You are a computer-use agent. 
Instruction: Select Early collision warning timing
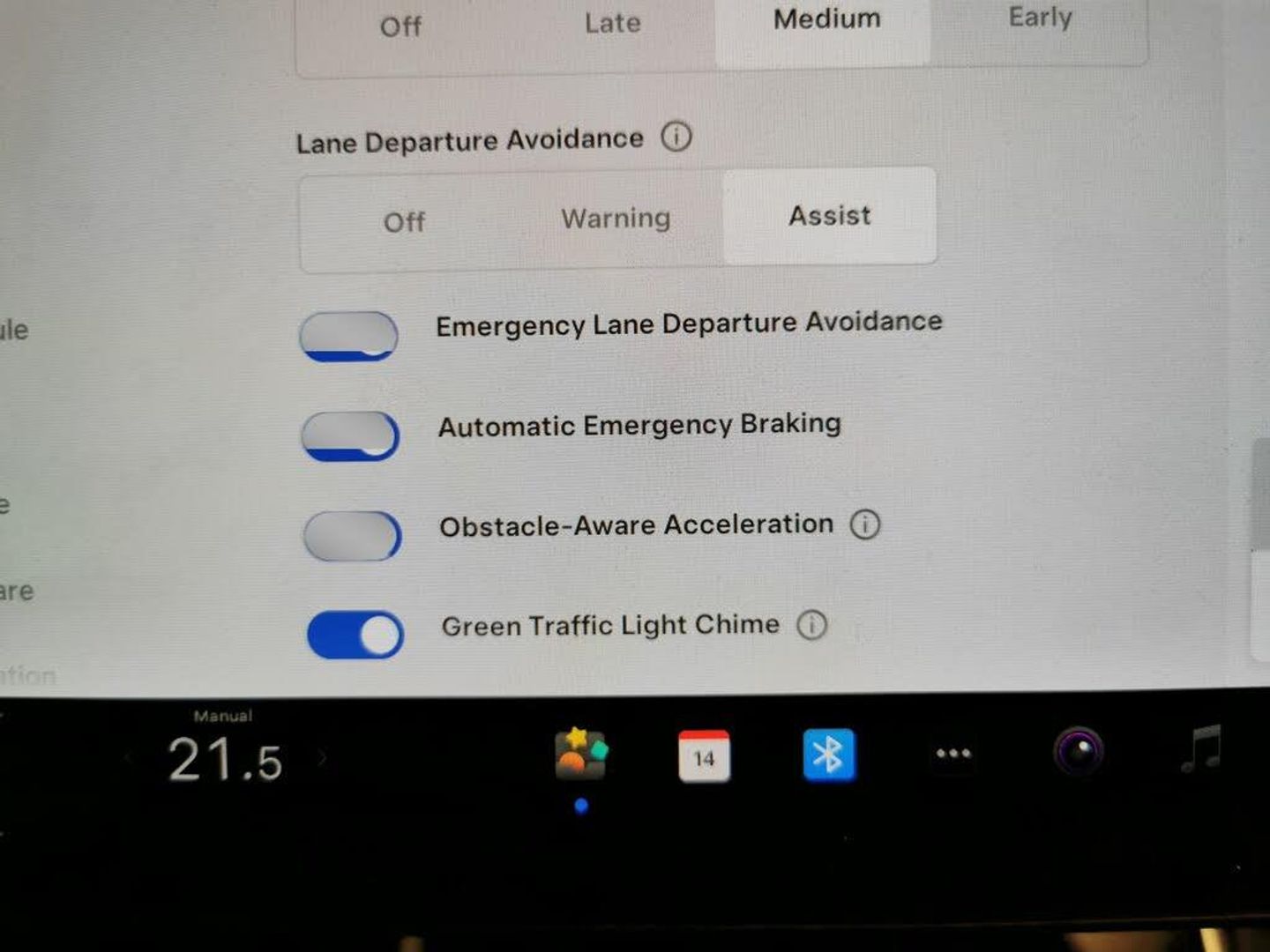click(x=1040, y=19)
